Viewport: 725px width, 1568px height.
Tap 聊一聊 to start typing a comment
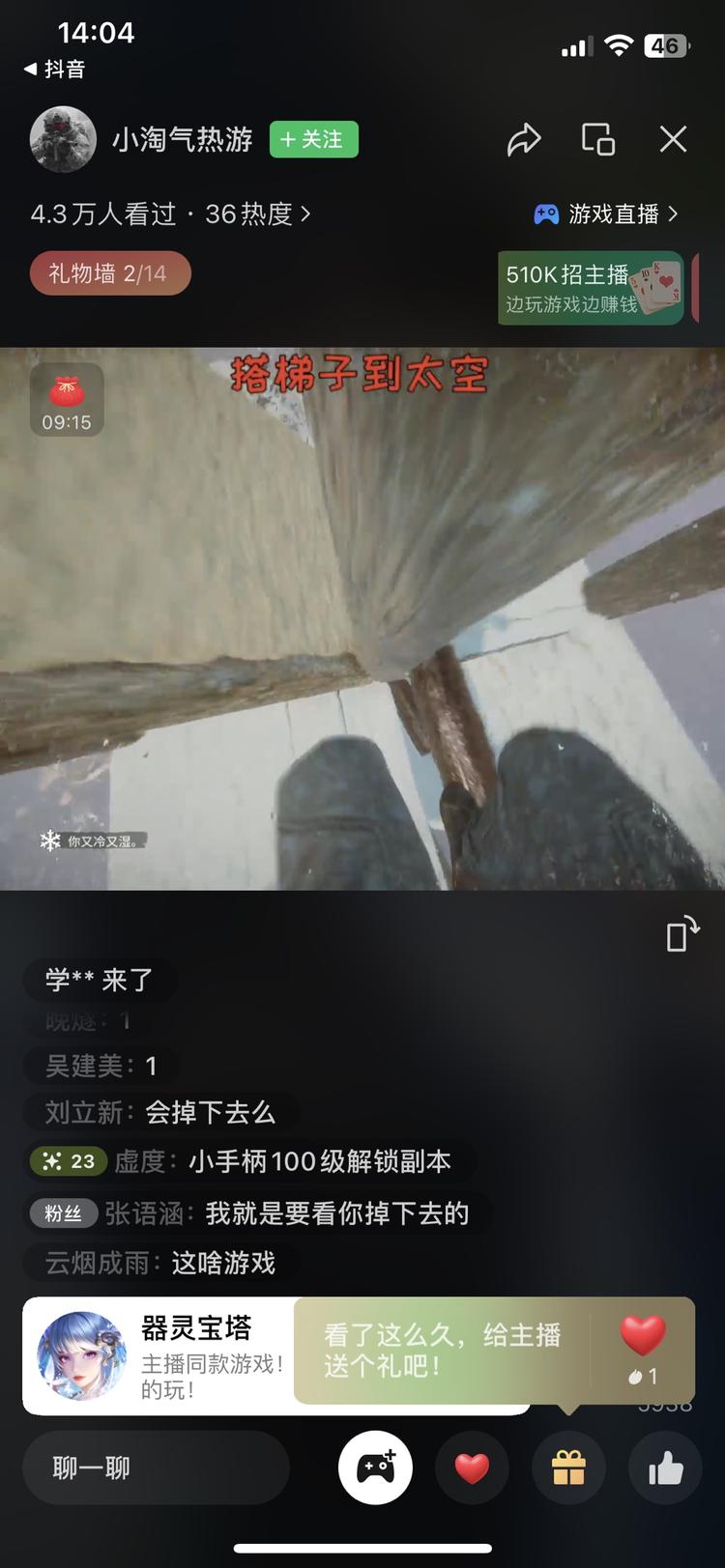tap(155, 1467)
